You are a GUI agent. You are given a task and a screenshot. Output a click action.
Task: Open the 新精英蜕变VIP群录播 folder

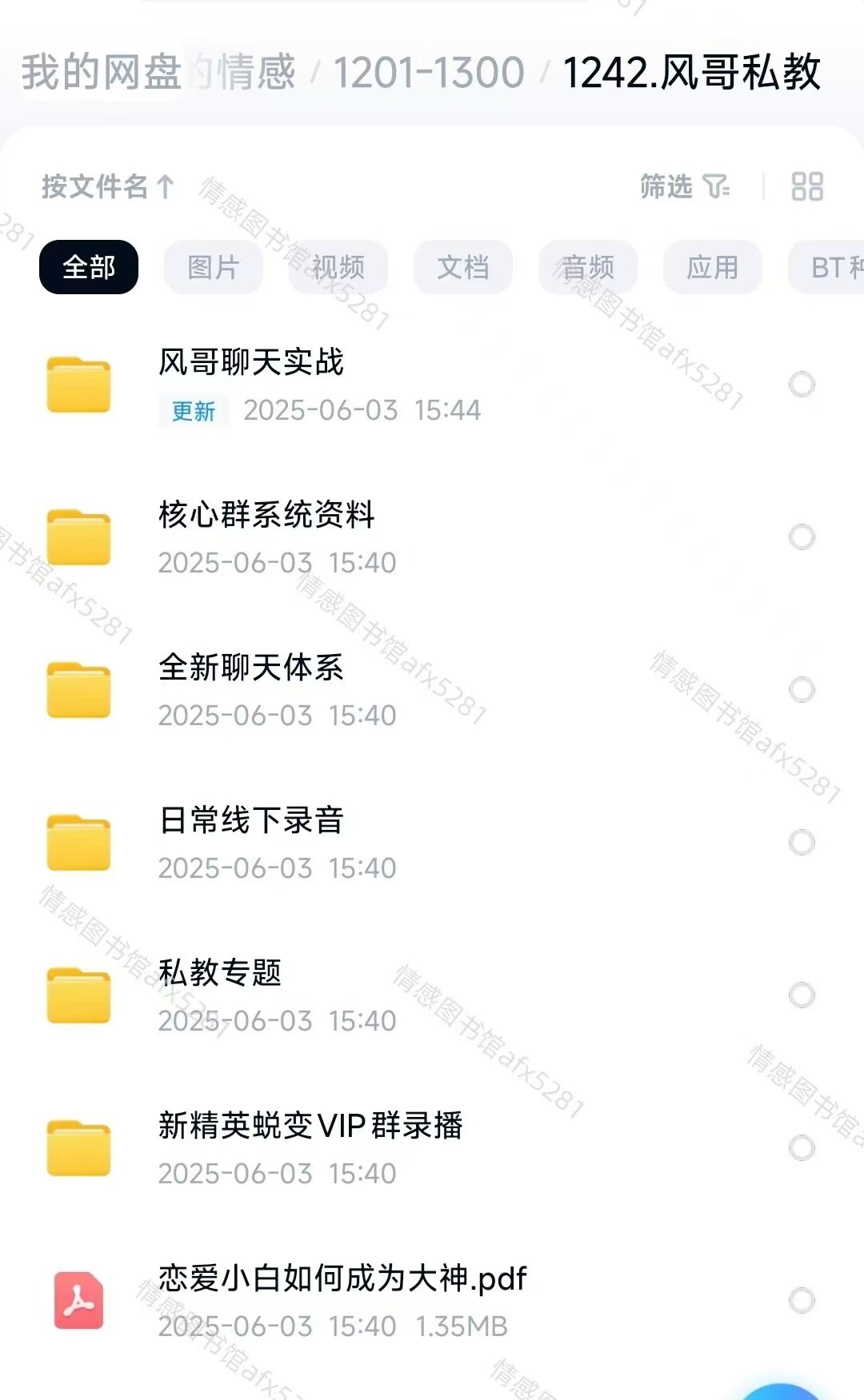point(310,1126)
